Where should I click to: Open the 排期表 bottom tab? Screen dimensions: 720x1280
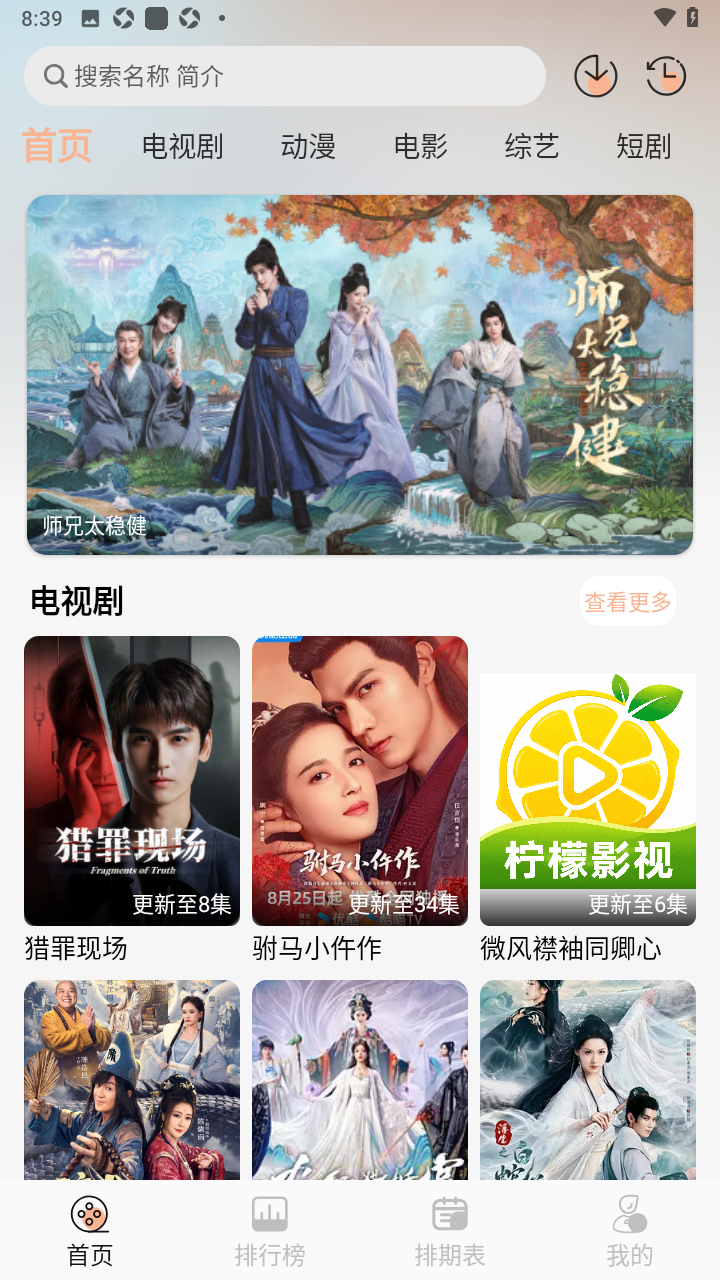(x=450, y=1231)
